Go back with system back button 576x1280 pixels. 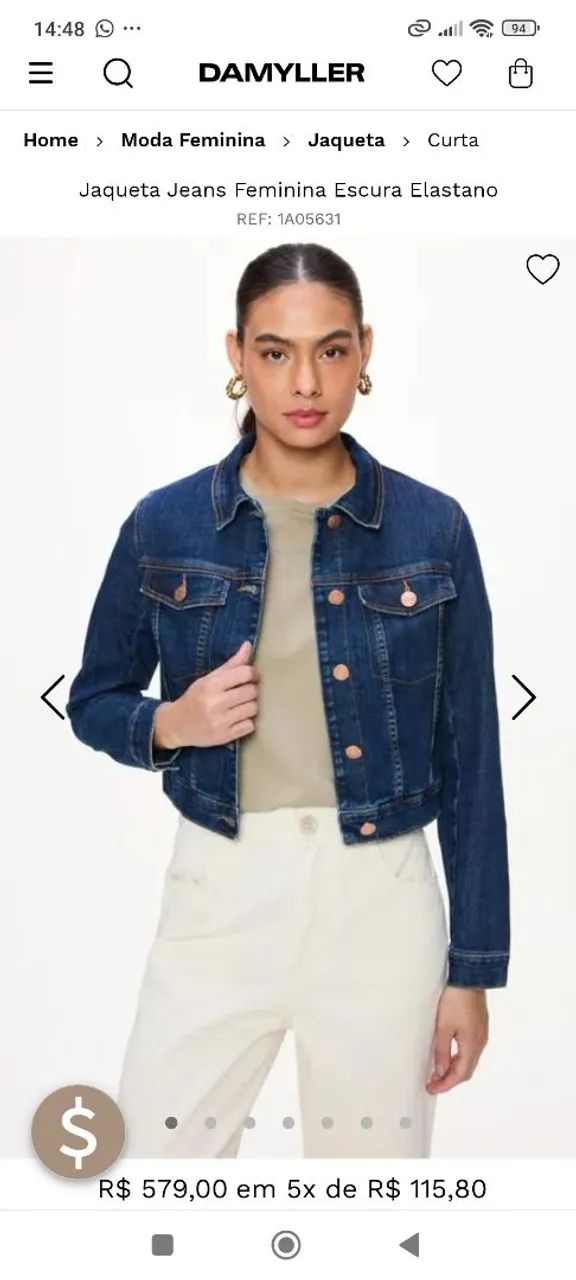pyautogui.click(x=409, y=1244)
